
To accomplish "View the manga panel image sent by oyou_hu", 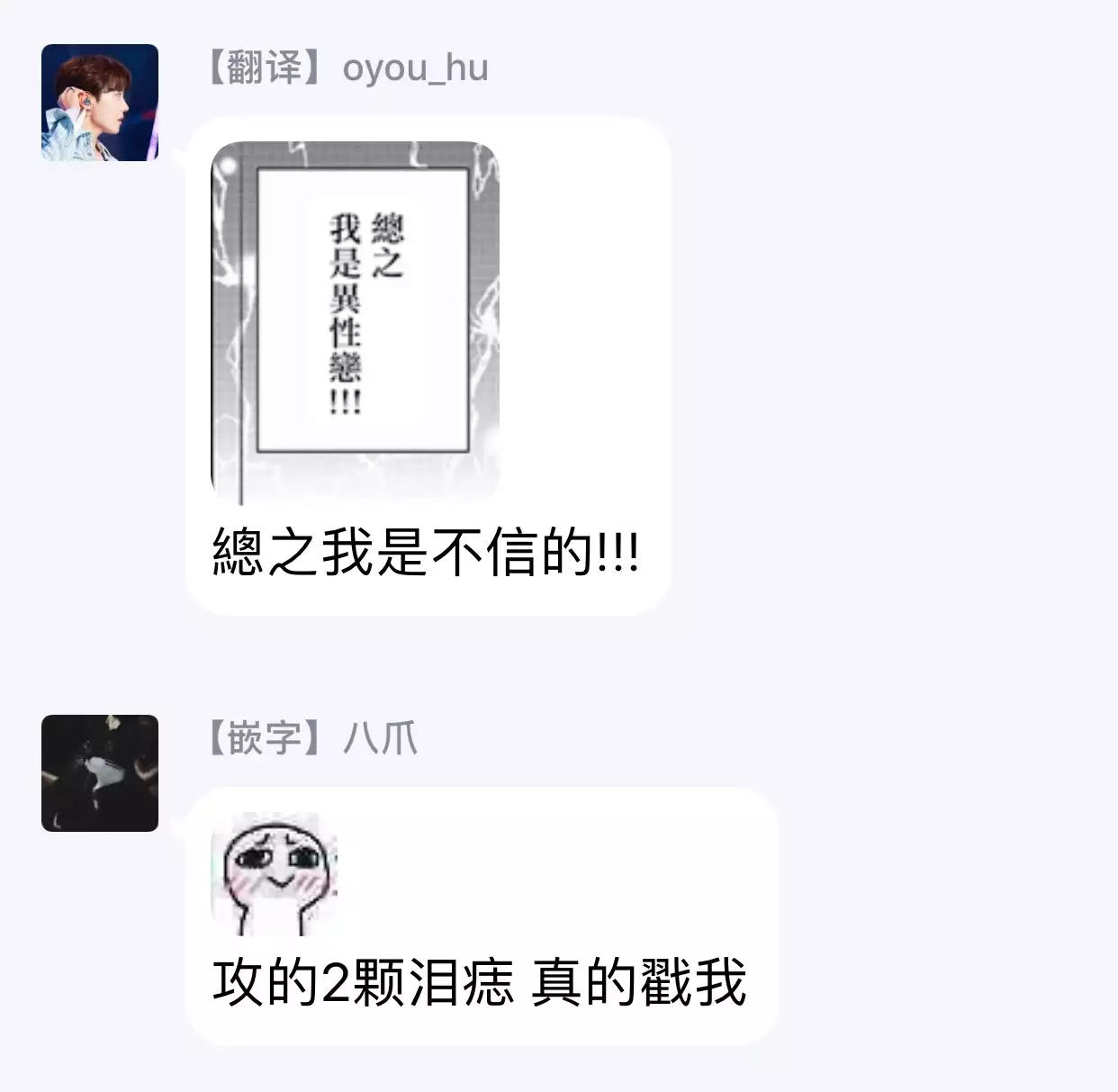I will pyautogui.click(x=355, y=323).
